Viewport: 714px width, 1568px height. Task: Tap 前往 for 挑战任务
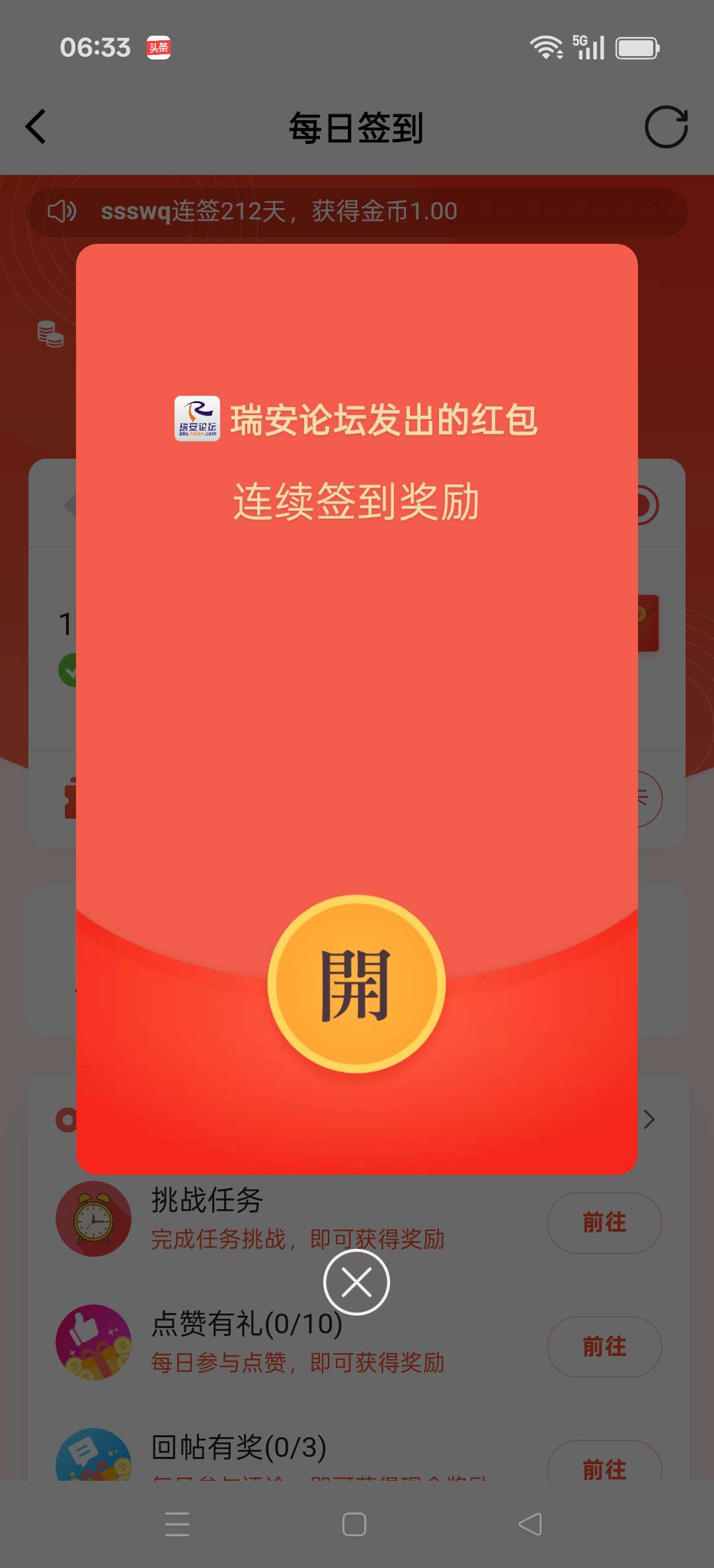click(604, 1222)
